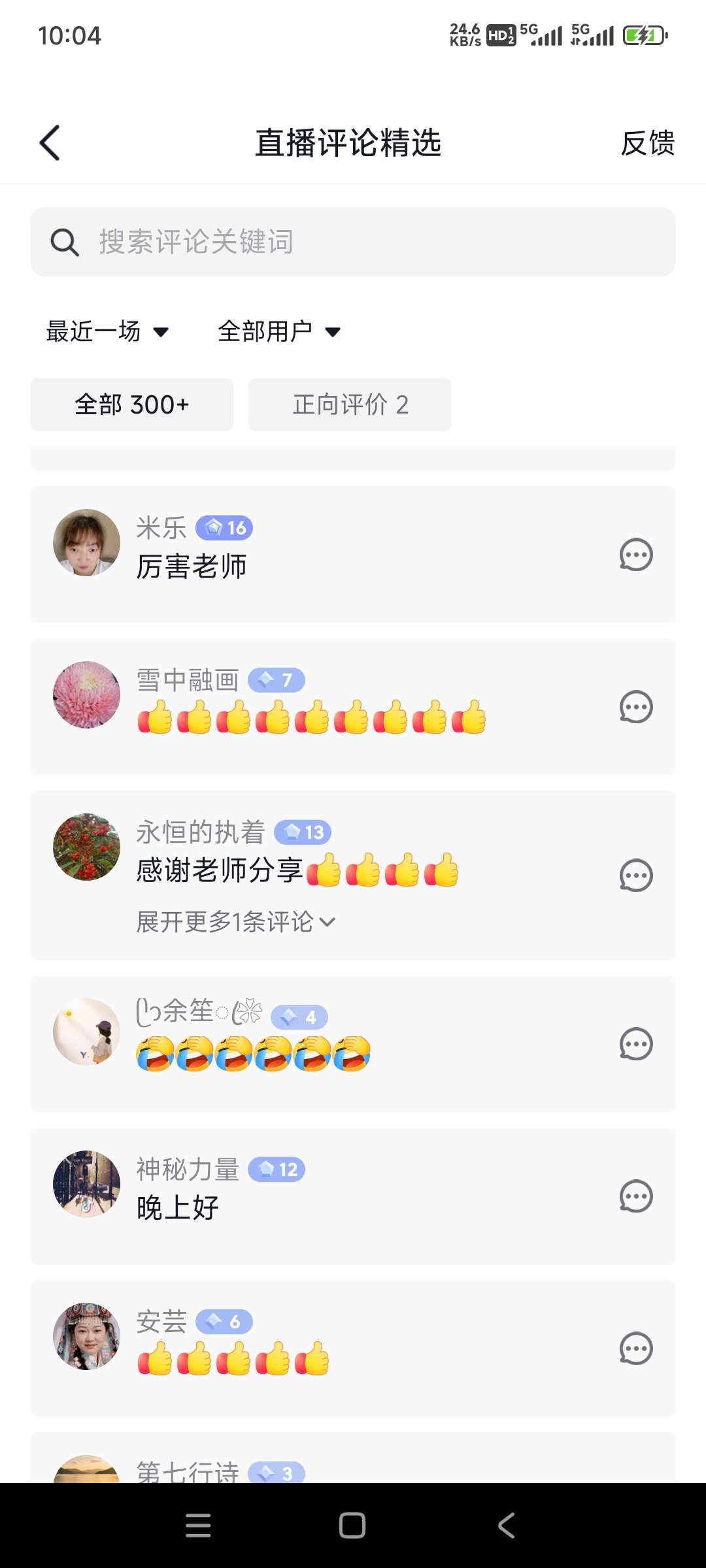Select the 全部 300+ filter chip
The image size is (706, 1568).
tap(131, 404)
